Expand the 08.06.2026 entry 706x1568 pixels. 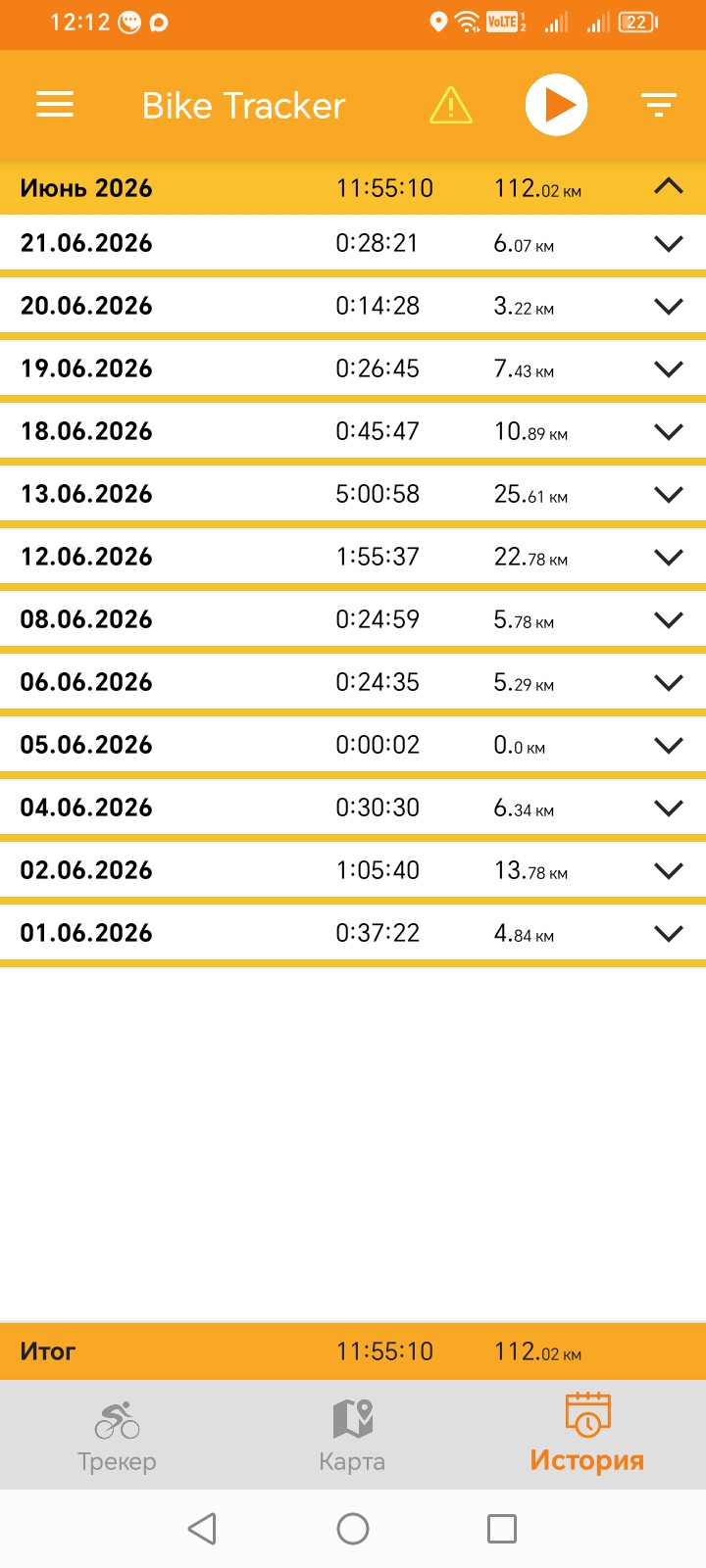coord(668,619)
